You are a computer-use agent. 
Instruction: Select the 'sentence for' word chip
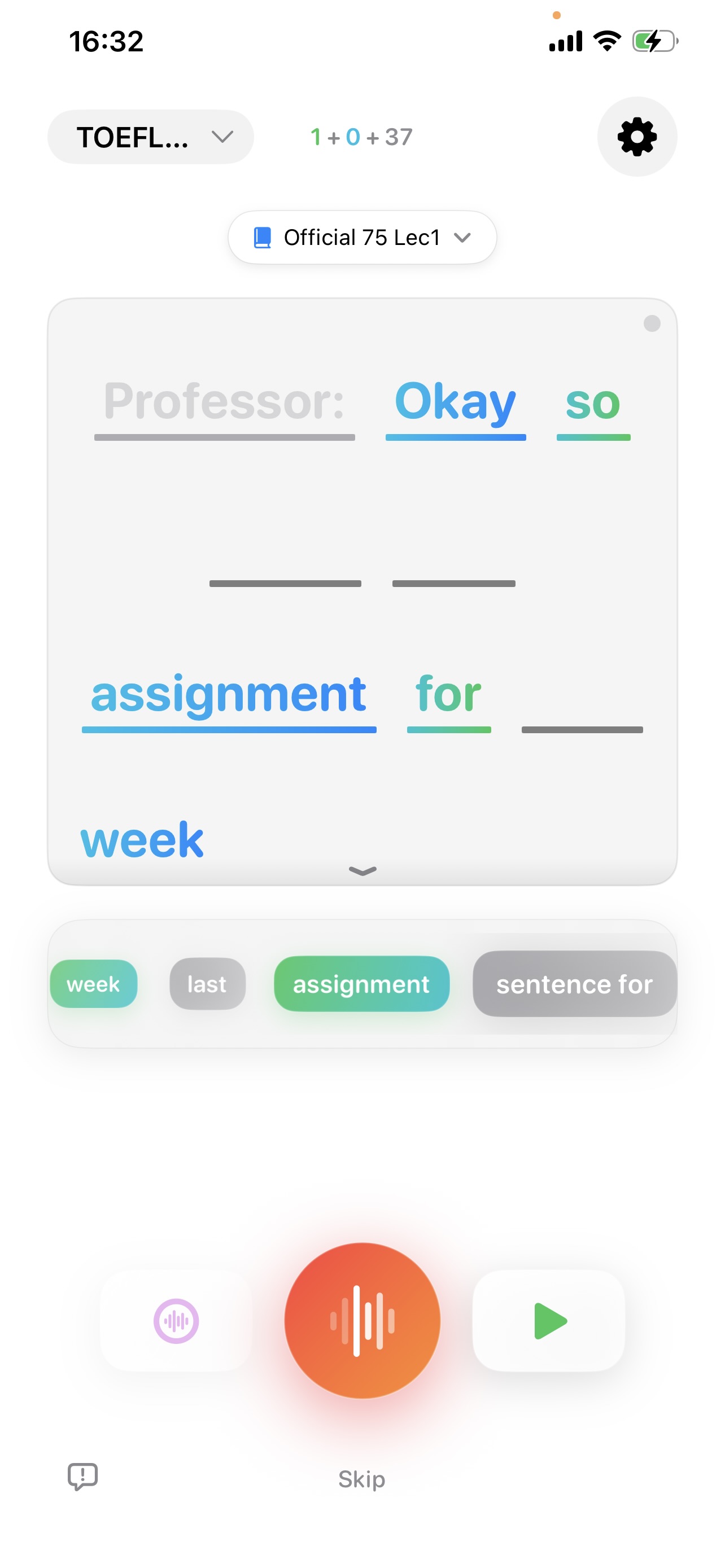574,984
